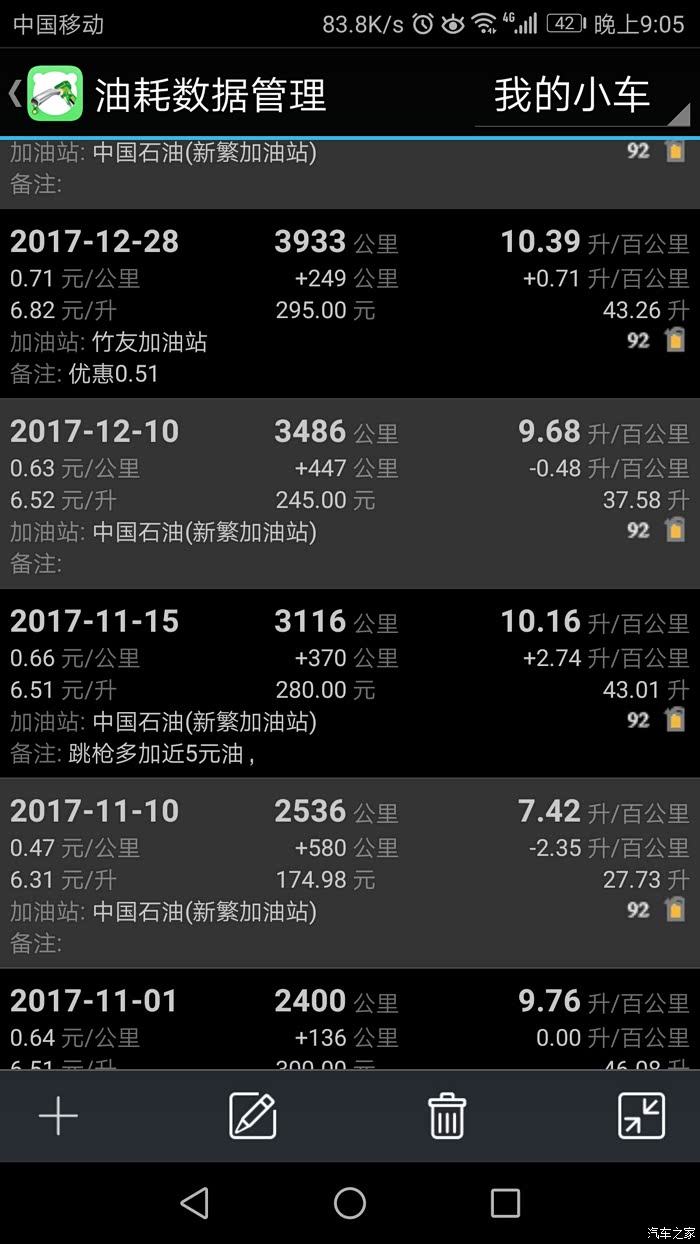Open the 2017-11-15 refuel entry
700x1244 pixels.
[x=350, y=684]
